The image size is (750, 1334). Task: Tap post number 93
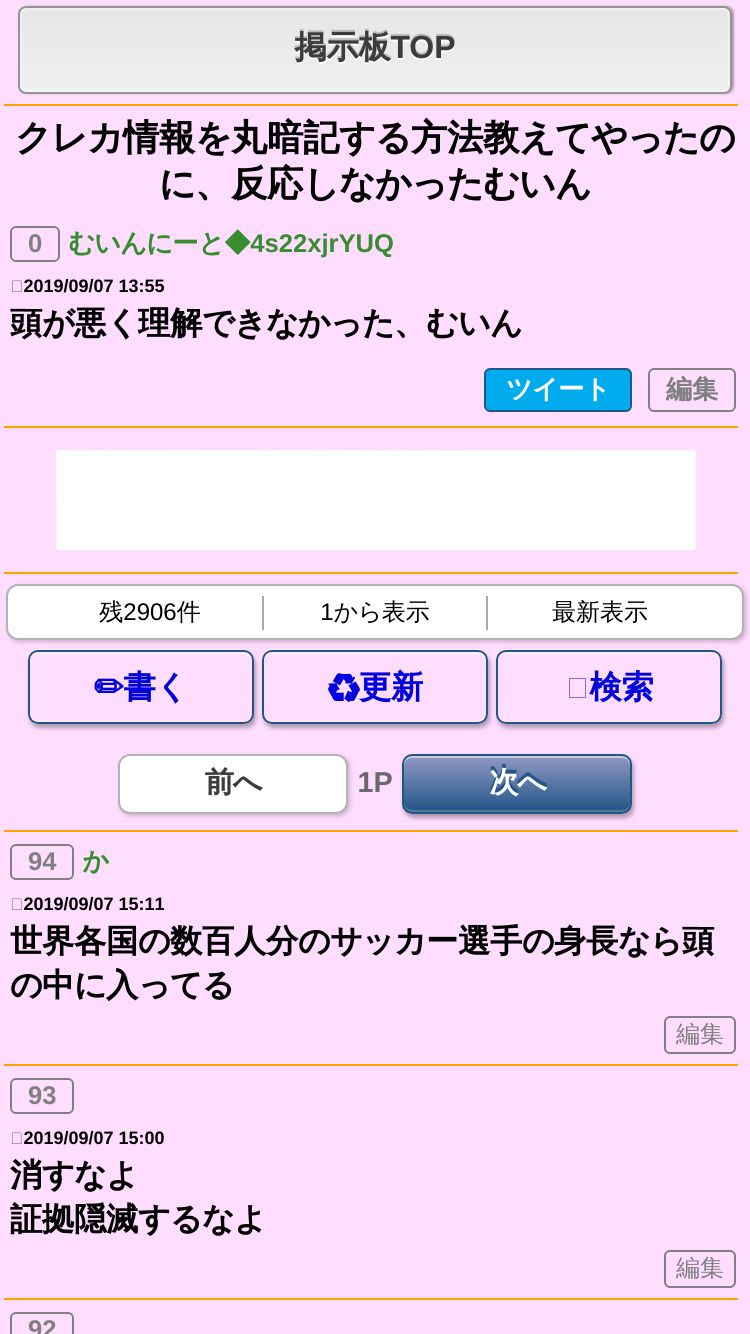click(42, 1096)
